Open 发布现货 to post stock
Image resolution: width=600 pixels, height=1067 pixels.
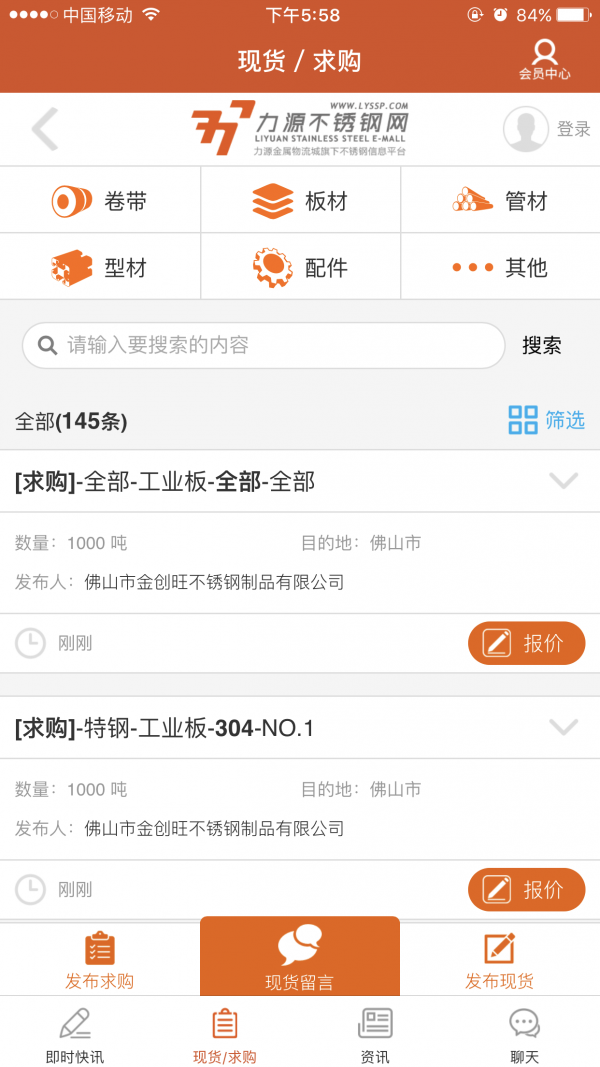click(x=499, y=960)
